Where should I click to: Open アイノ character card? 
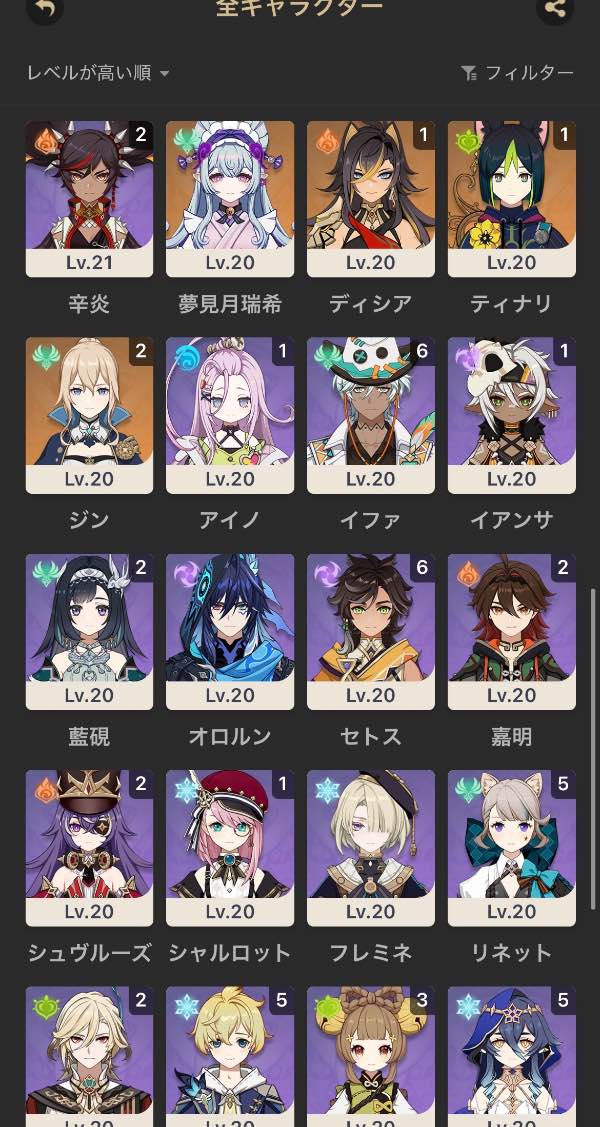coord(230,415)
